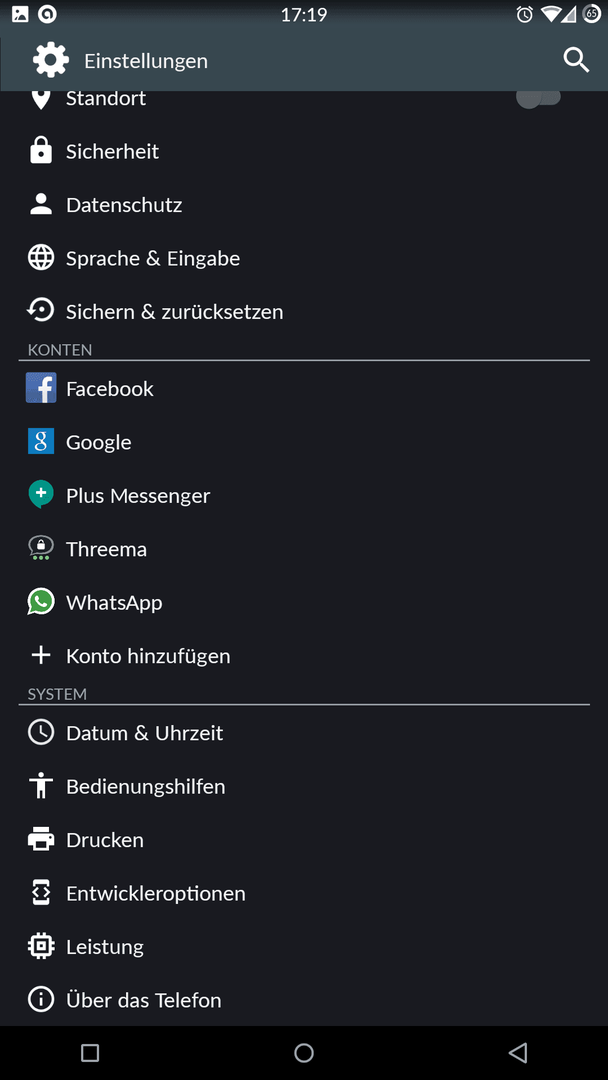Viewport: 608px width, 1080px height.
Task: Open the WhatsApp account
Action: click(304, 603)
